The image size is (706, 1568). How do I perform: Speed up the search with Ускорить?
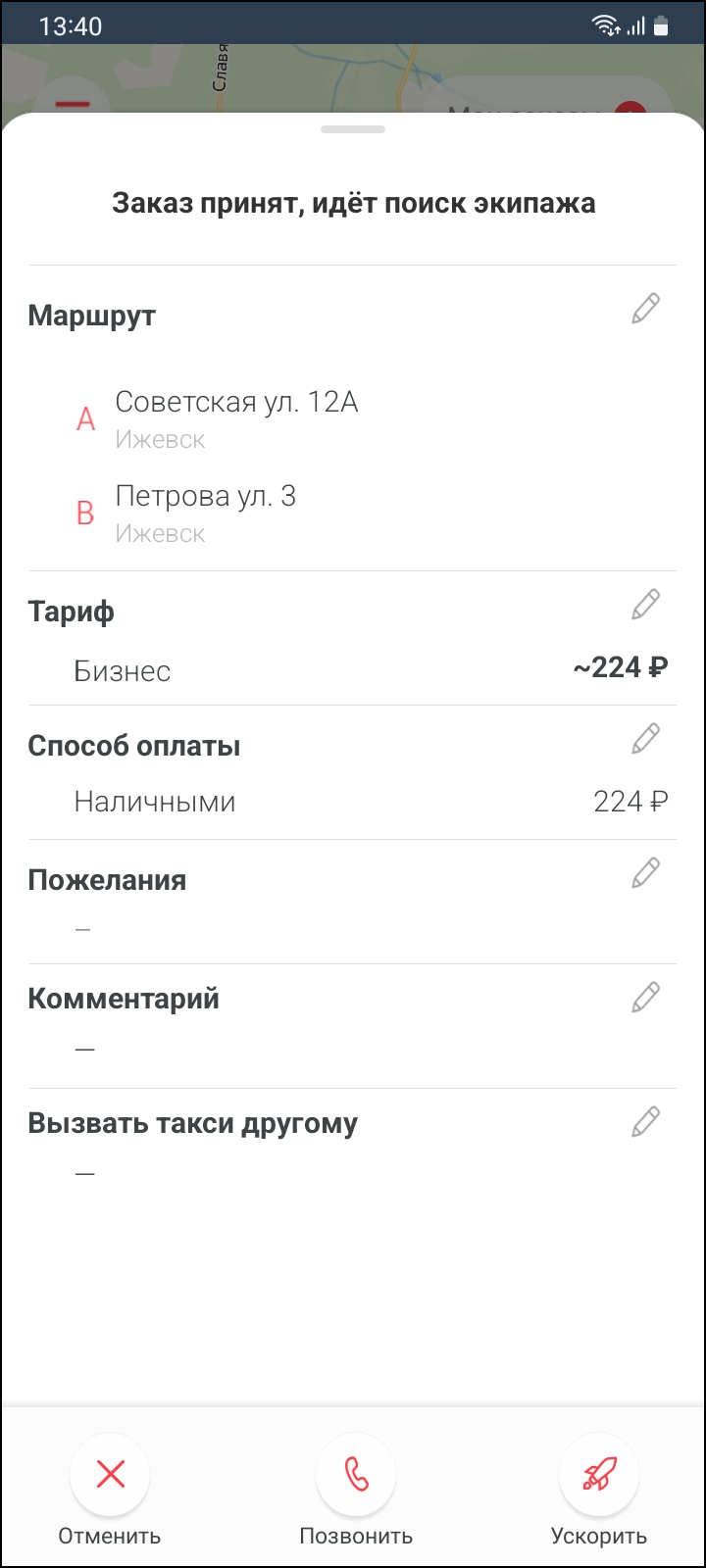point(598,1474)
